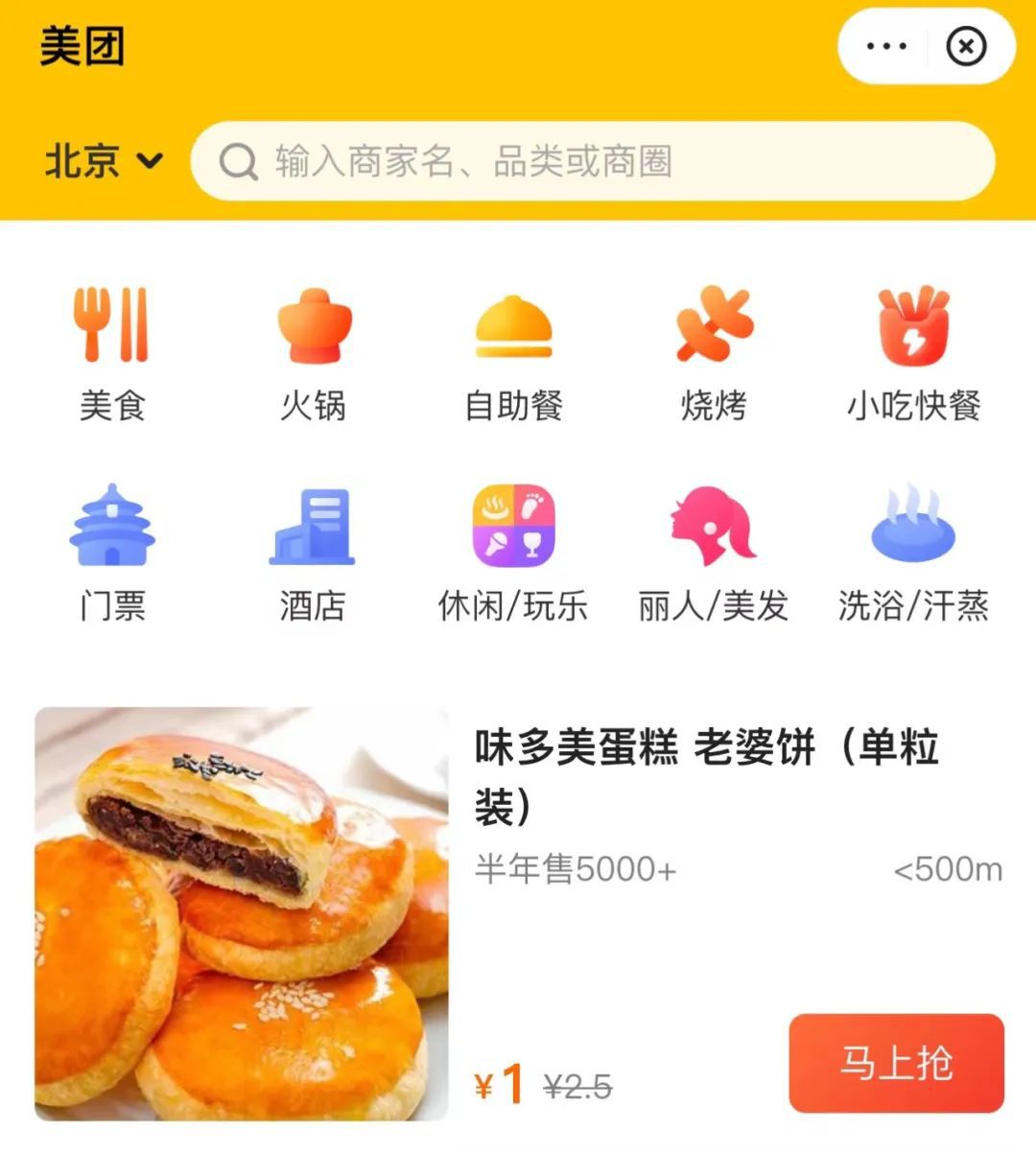The image size is (1036, 1157).
Task: Tap the 马上抢 grab deal button
Action: 896,1063
